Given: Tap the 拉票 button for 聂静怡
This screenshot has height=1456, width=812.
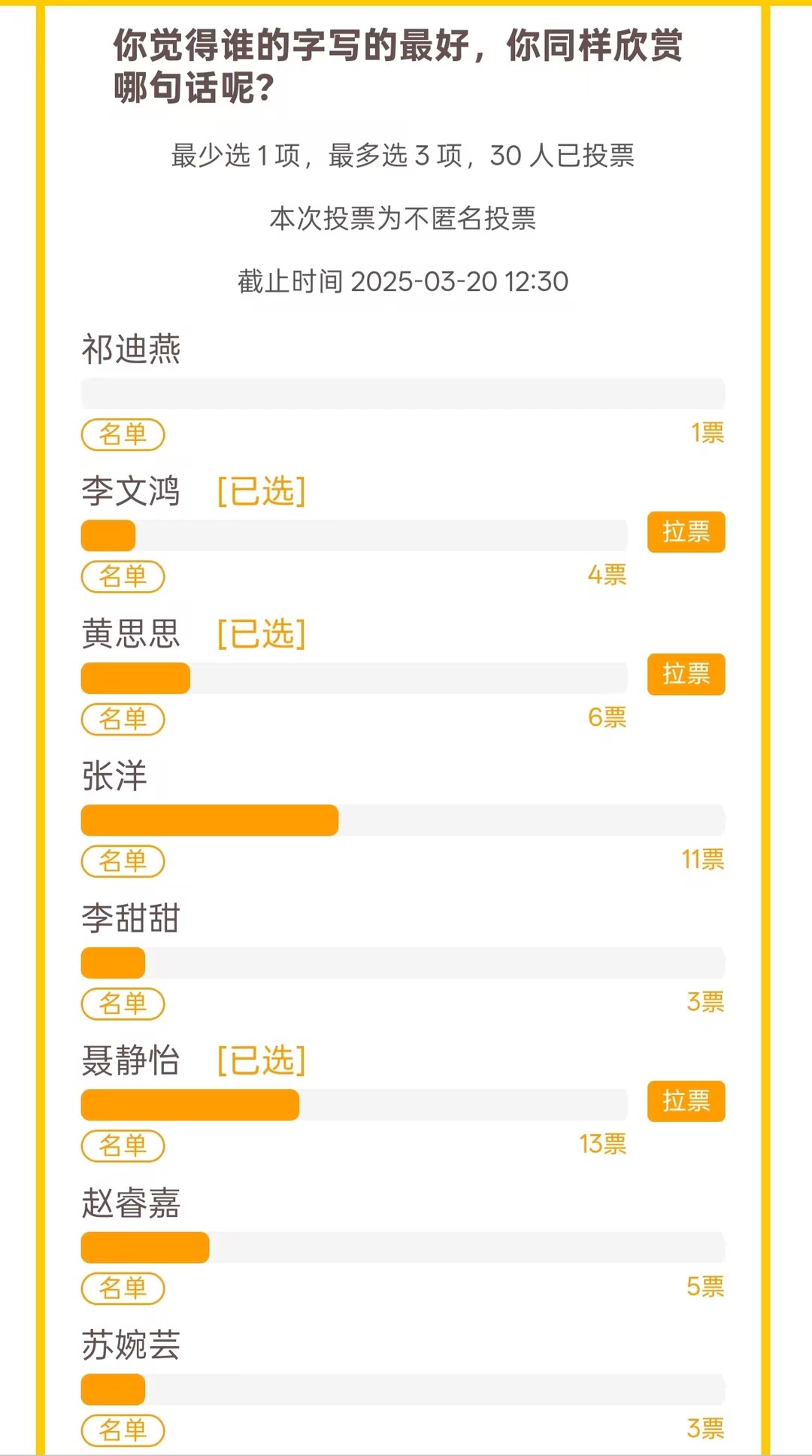Looking at the screenshot, I should [686, 1102].
